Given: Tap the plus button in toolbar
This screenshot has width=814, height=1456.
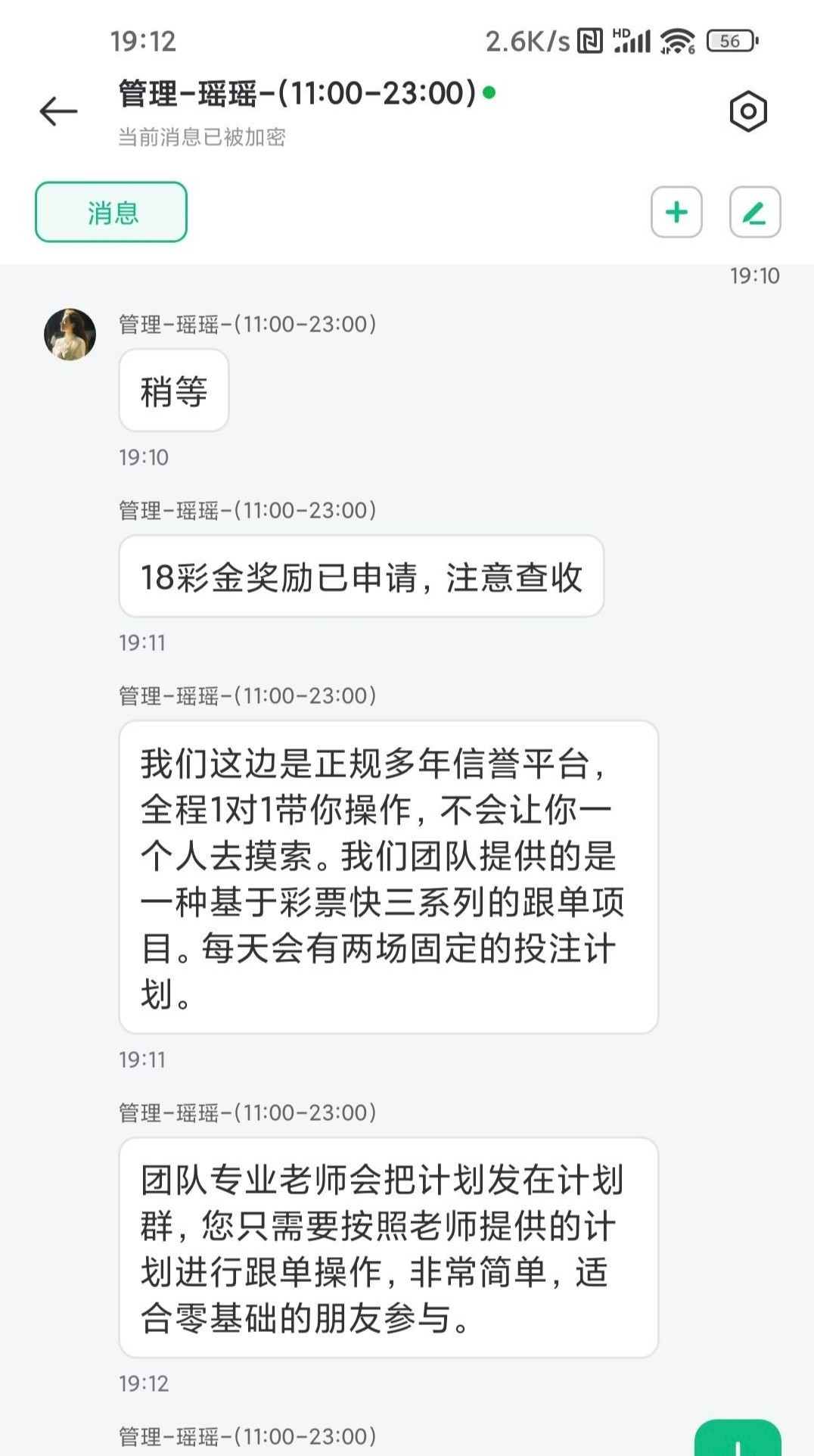Looking at the screenshot, I should pos(676,213).
